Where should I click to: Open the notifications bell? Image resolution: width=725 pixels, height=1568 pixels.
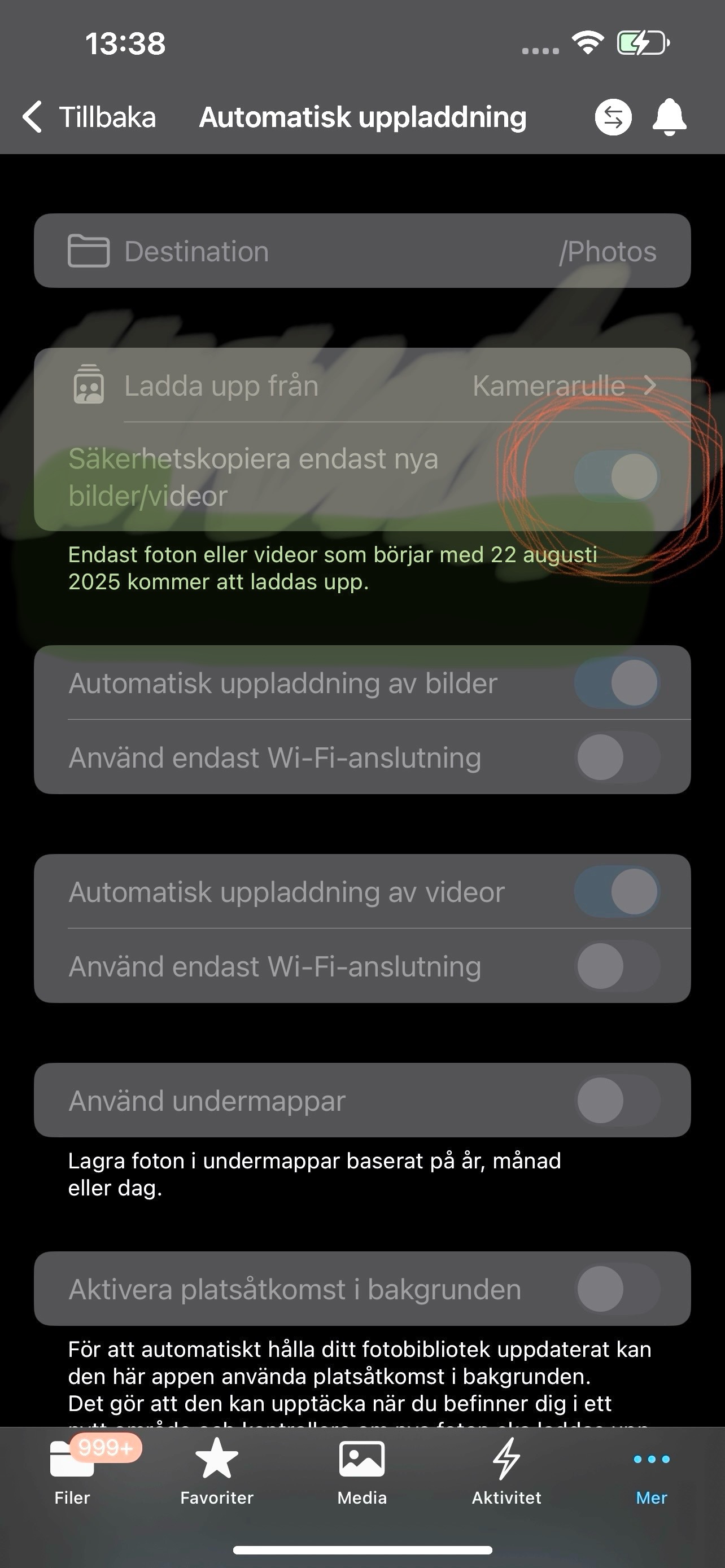669,117
